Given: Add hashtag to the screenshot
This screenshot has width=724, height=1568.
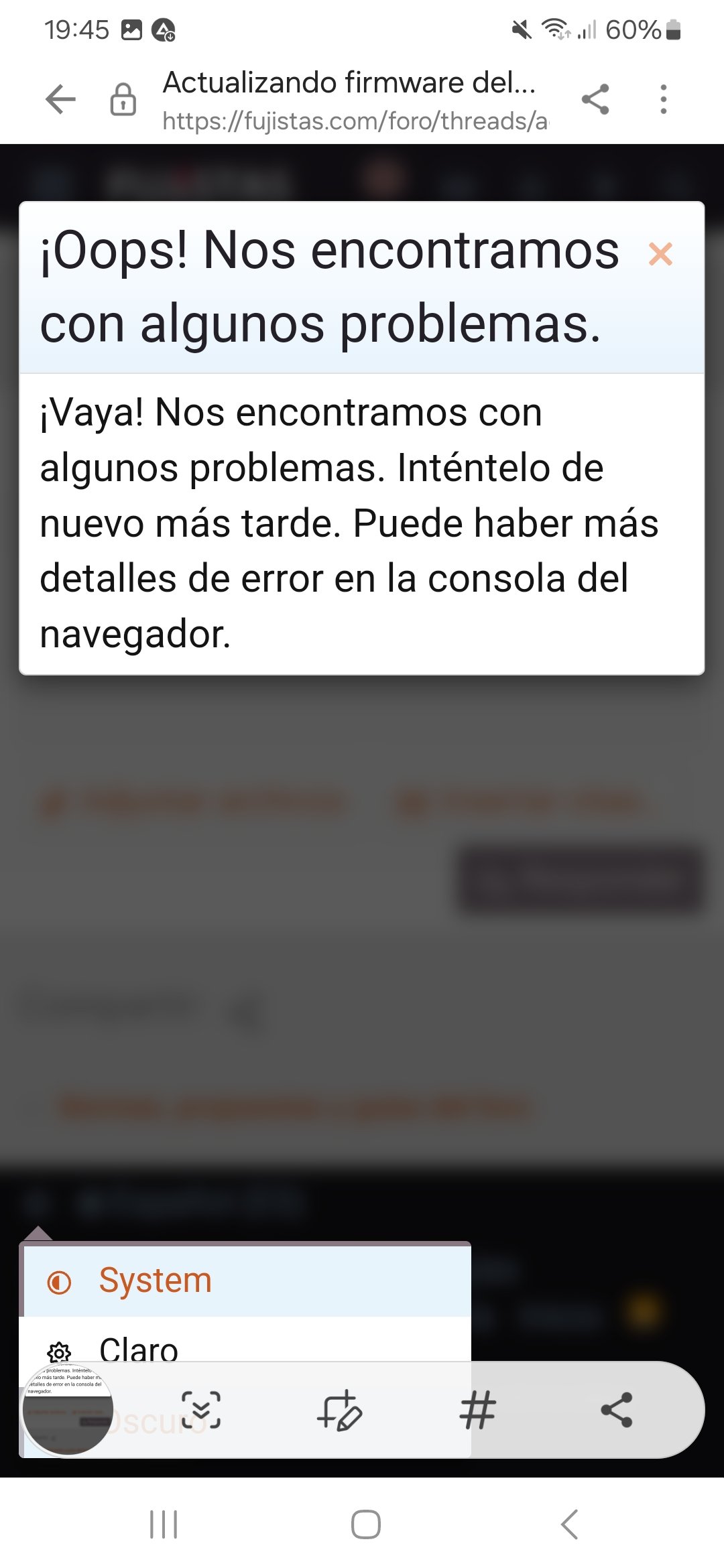Looking at the screenshot, I should click(x=478, y=1410).
